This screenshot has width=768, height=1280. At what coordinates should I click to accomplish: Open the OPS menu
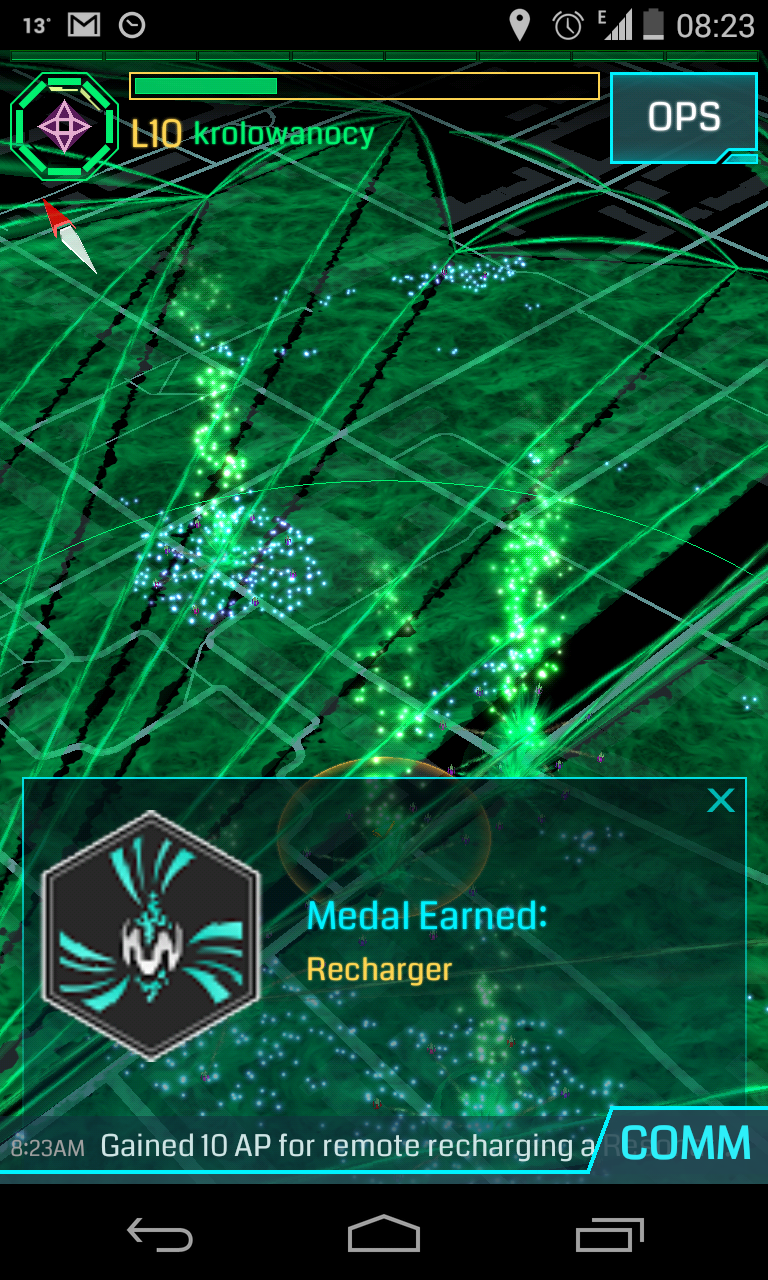(684, 118)
